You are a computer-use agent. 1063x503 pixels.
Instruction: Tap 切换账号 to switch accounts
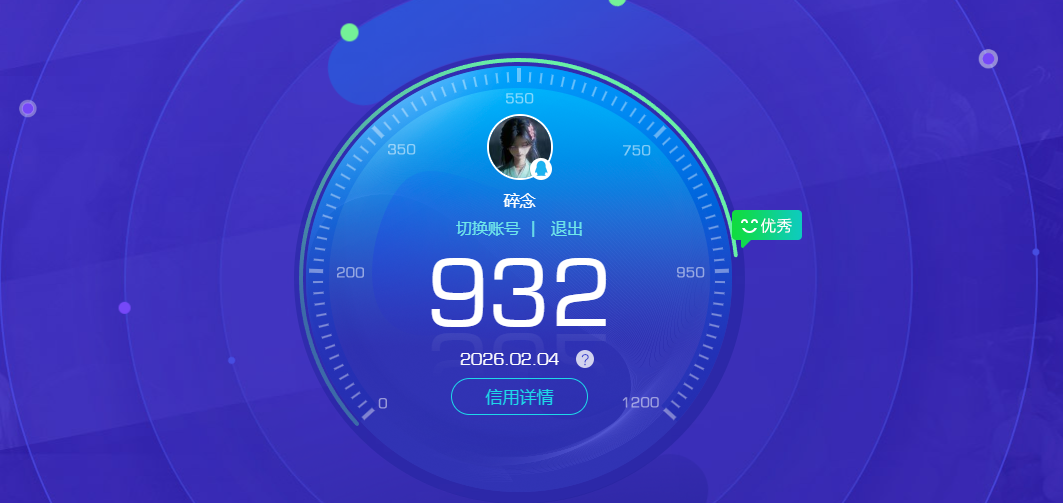tap(488, 228)
